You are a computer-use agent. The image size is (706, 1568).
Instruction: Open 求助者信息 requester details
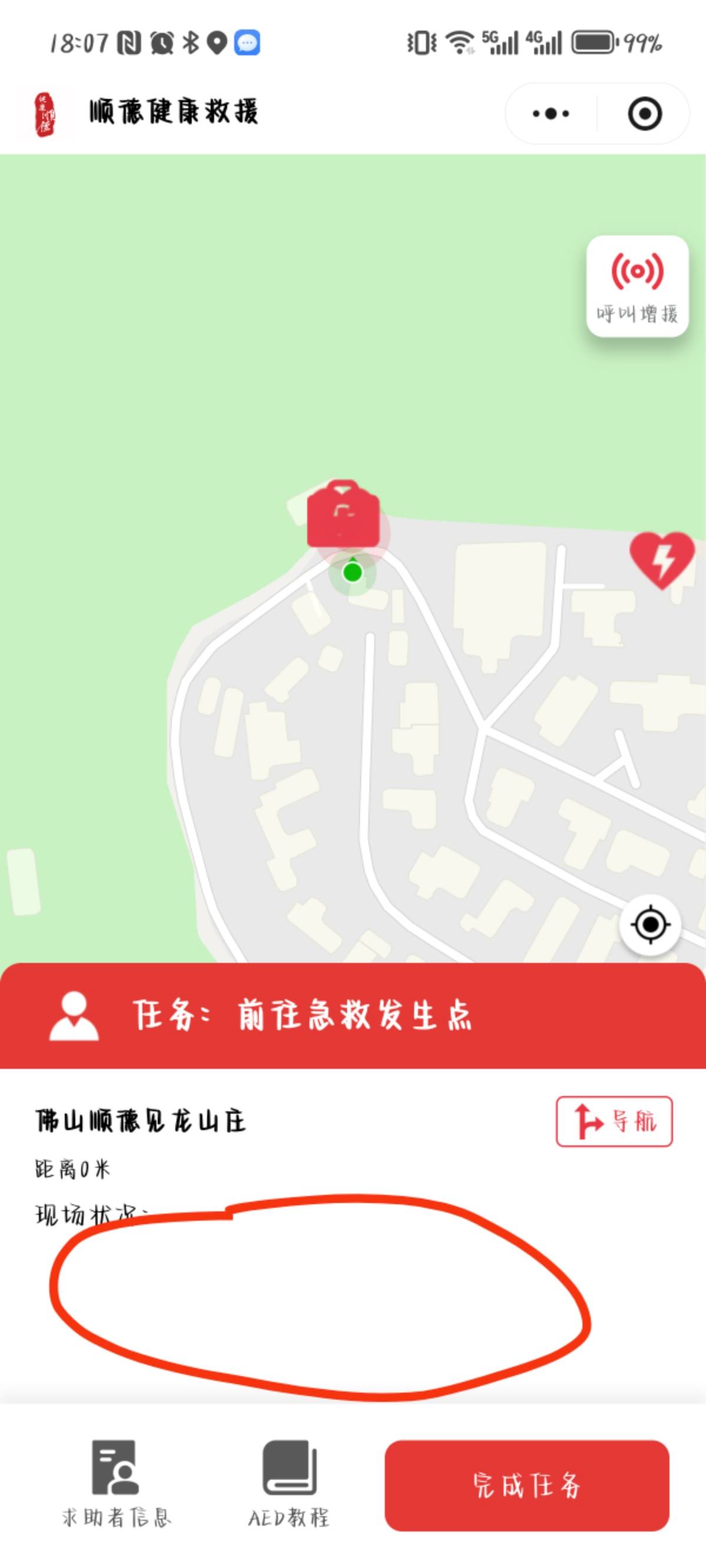(x=116, y=1484)
